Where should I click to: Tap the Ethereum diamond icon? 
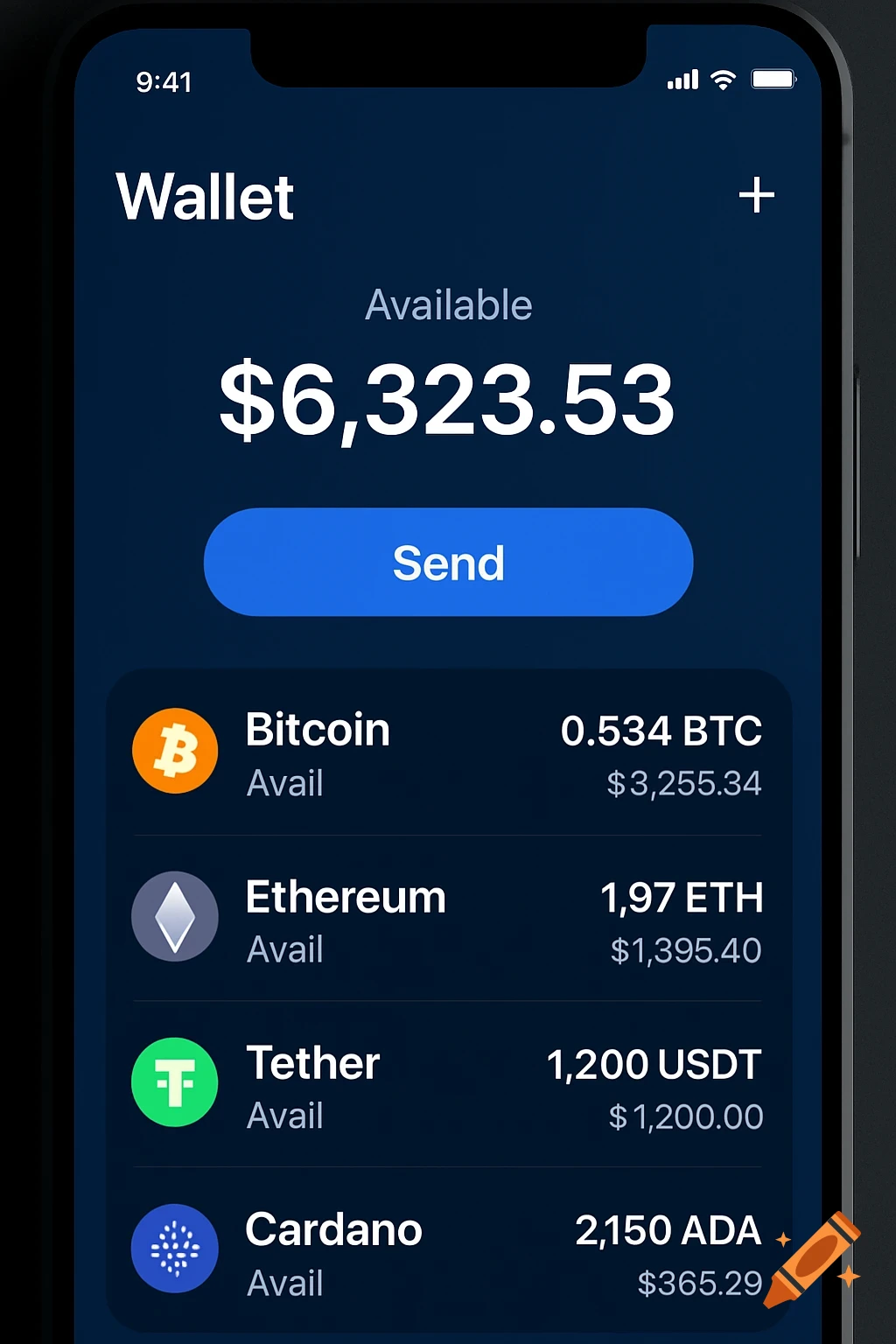click(x=175, y=917)
